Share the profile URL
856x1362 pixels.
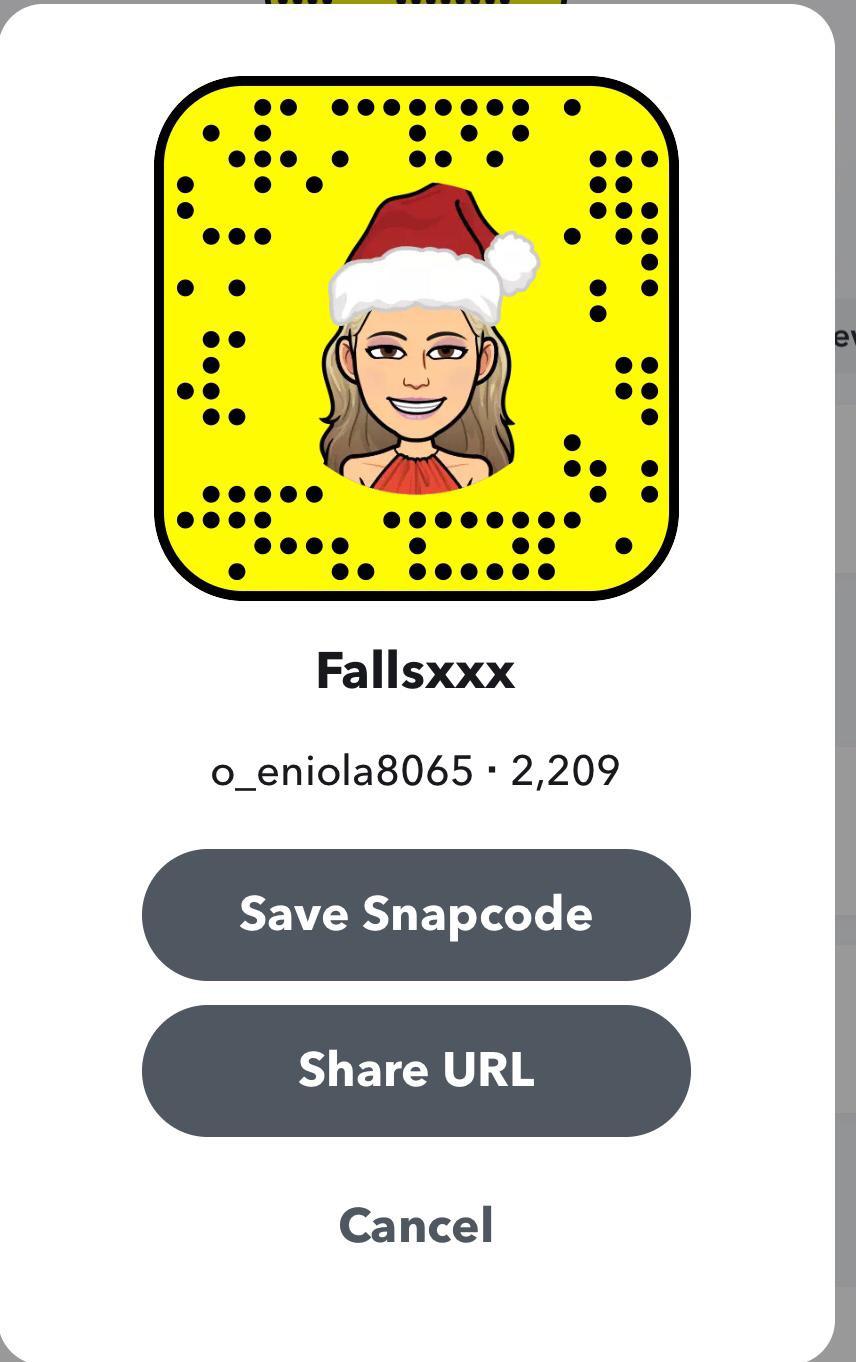point(416,1070)
